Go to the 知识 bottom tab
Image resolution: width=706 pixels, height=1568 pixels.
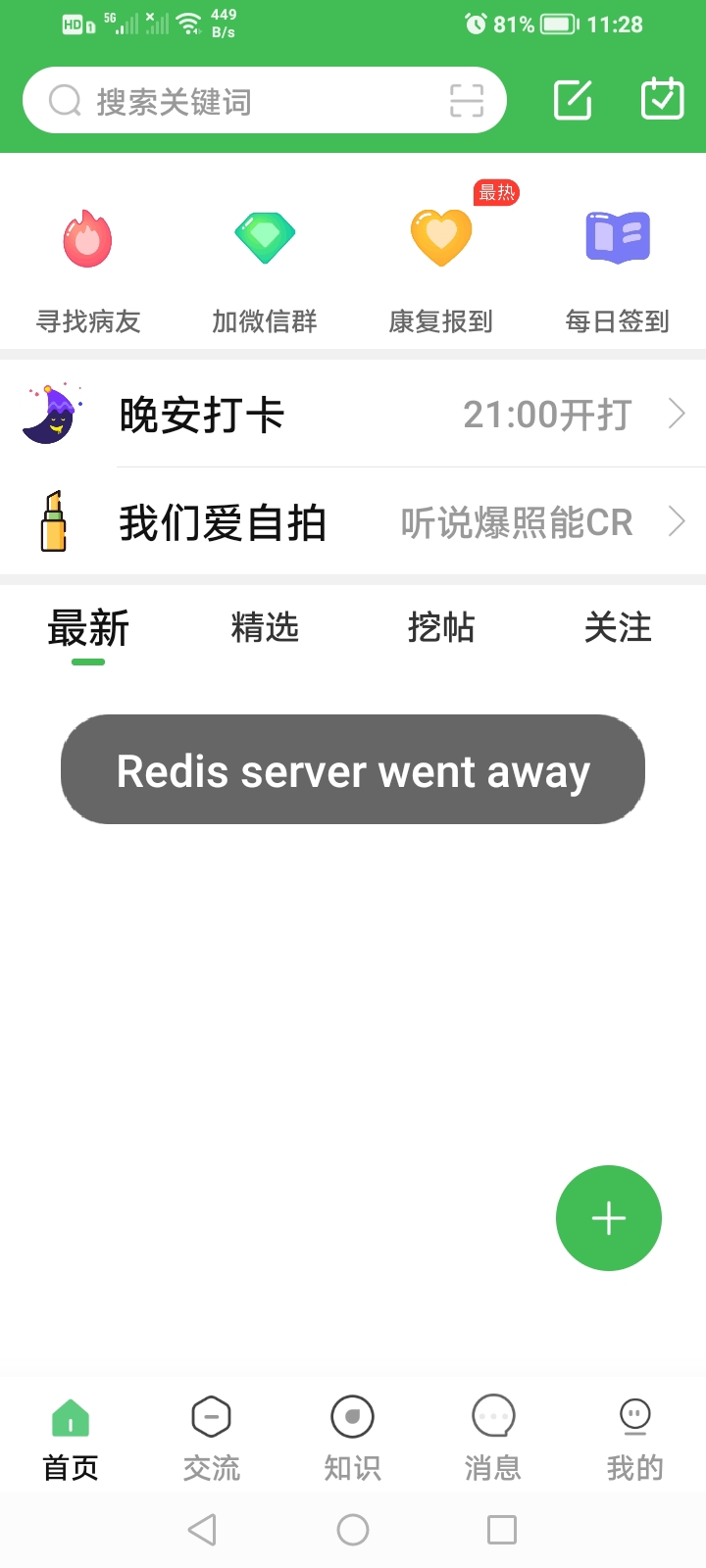point(353,1437)
